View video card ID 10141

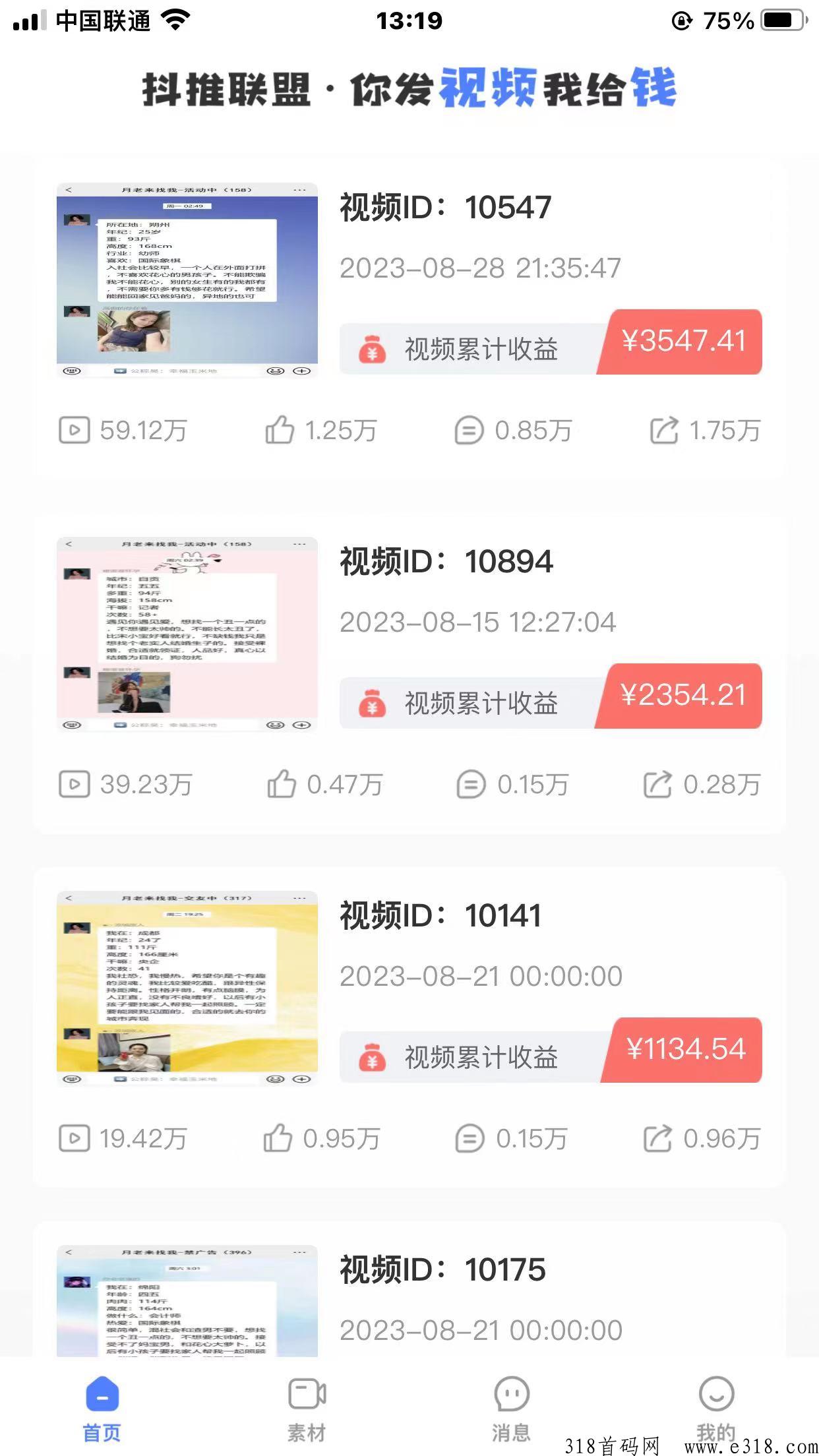409,1025
